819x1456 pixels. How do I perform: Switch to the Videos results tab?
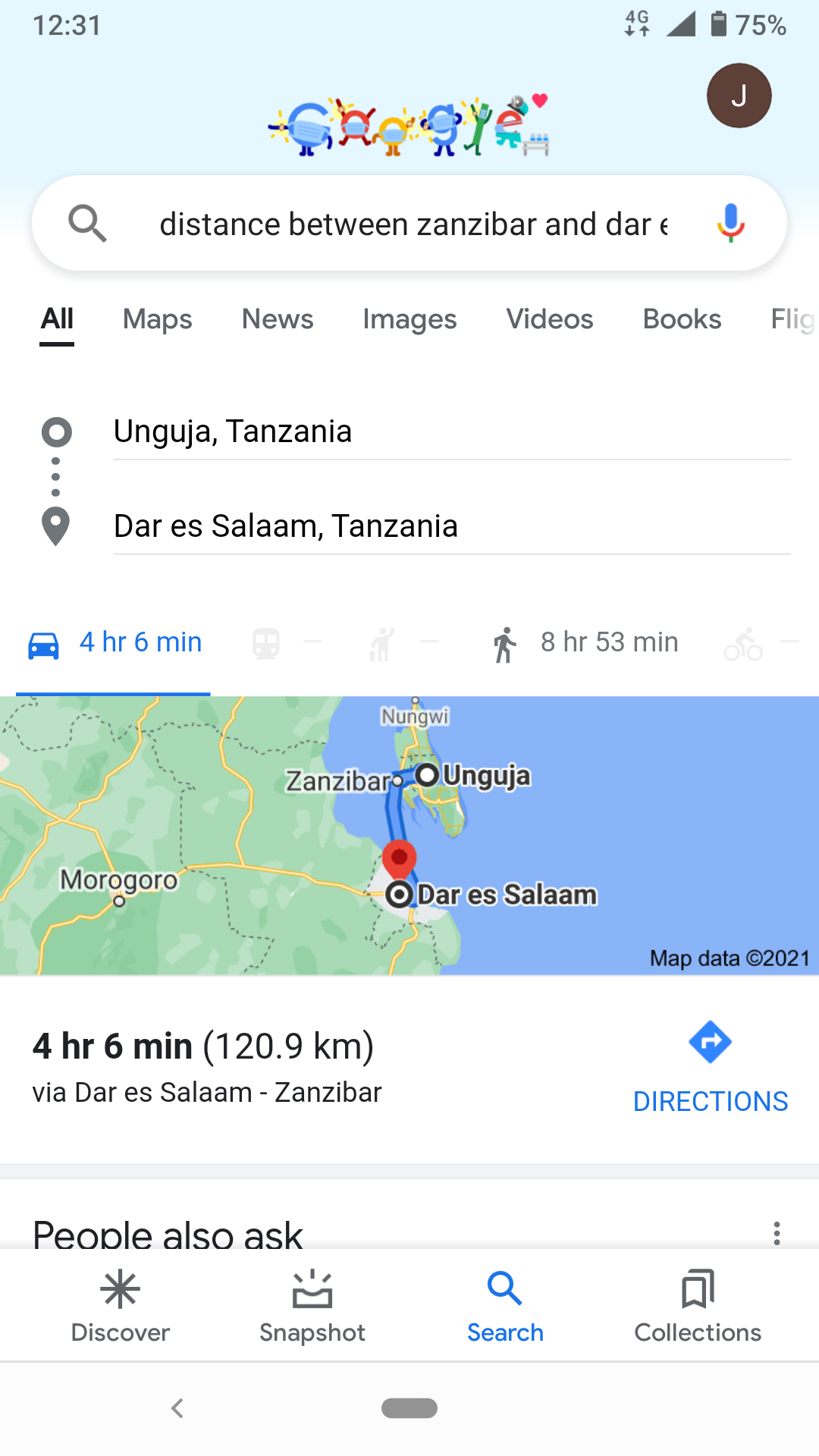pyautogui.click(x=550, y=319)
